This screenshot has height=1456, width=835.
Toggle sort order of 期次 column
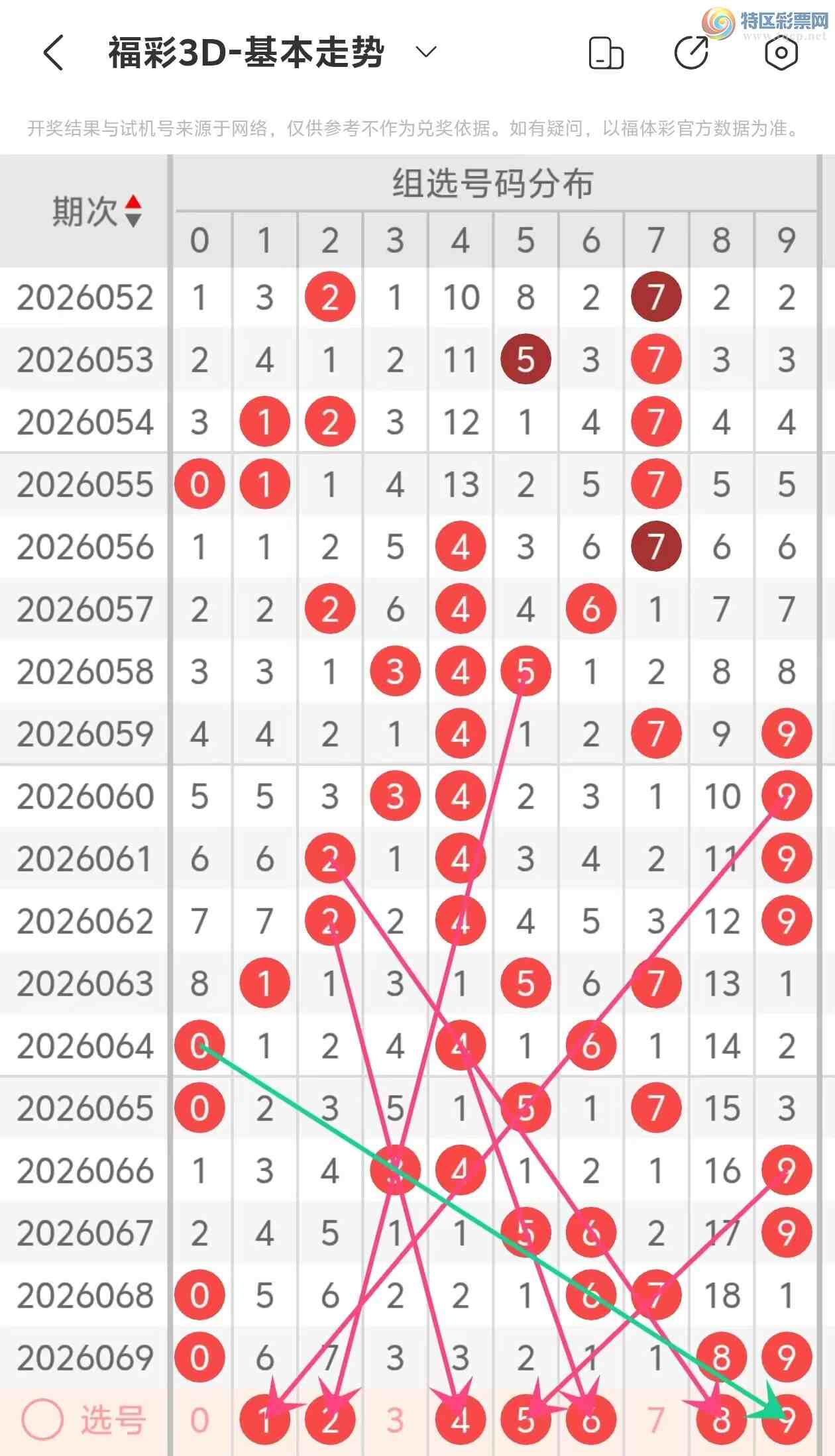(133, 211)
